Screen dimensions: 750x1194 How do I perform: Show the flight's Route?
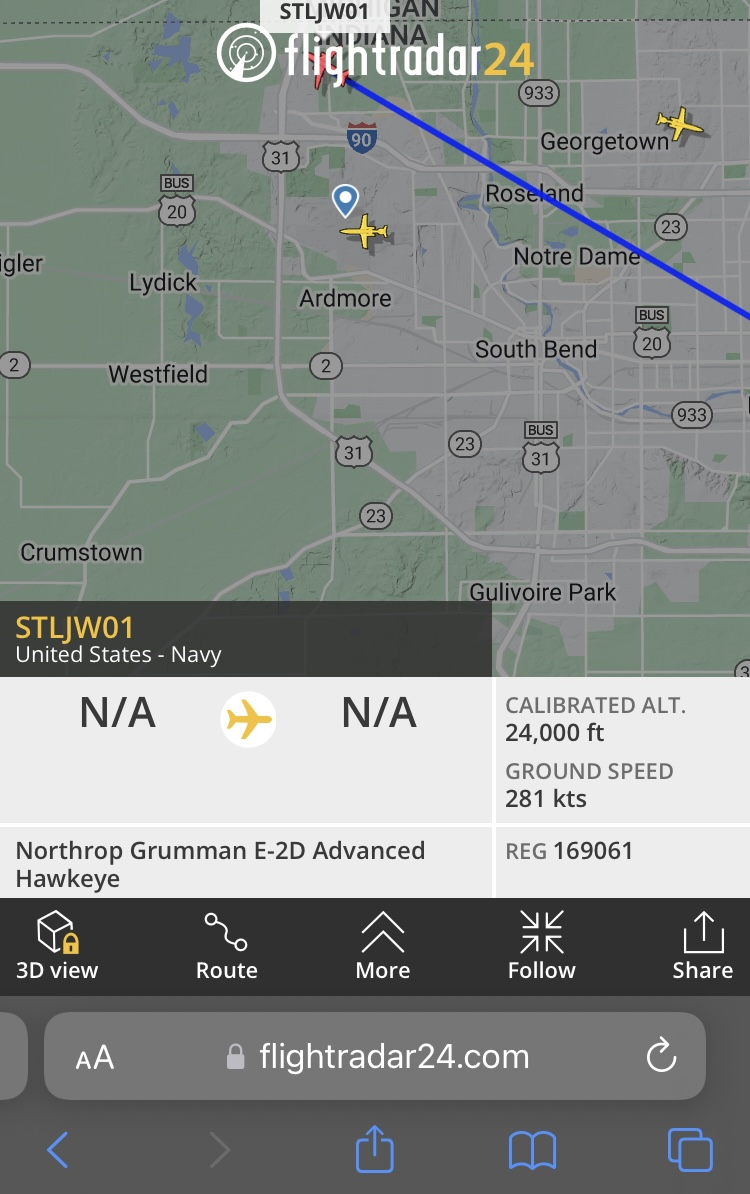coord(227,946)
